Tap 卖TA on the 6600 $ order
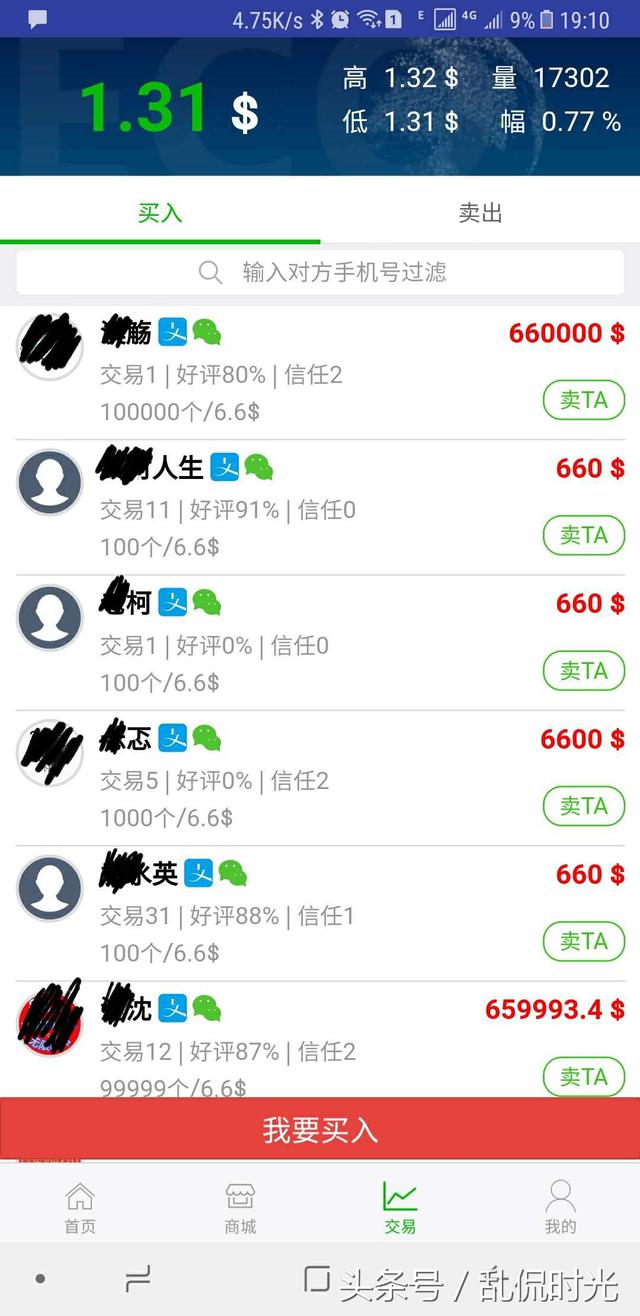 click(x=584, y=806)
